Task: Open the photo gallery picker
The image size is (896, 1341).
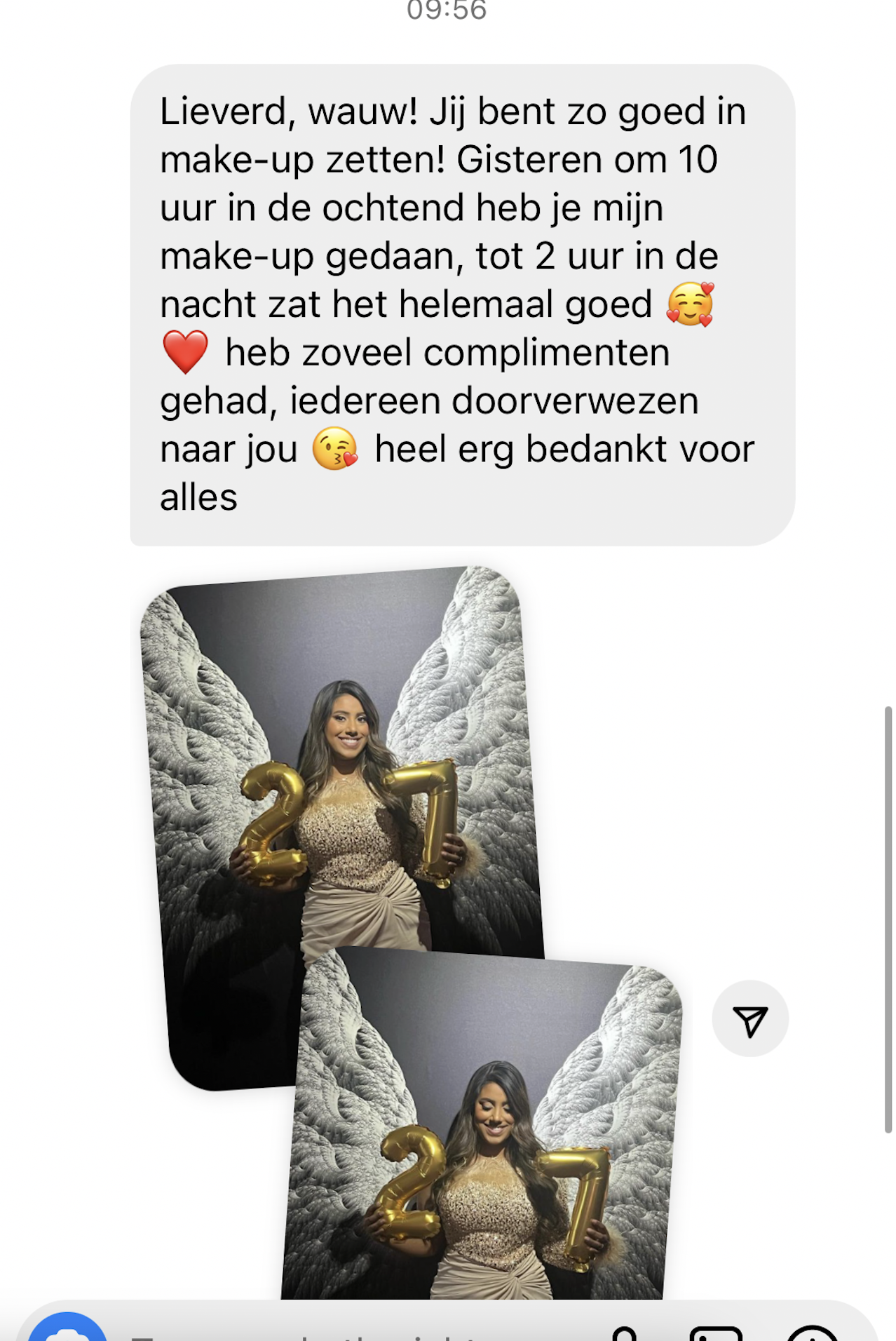Action: 715,1334
